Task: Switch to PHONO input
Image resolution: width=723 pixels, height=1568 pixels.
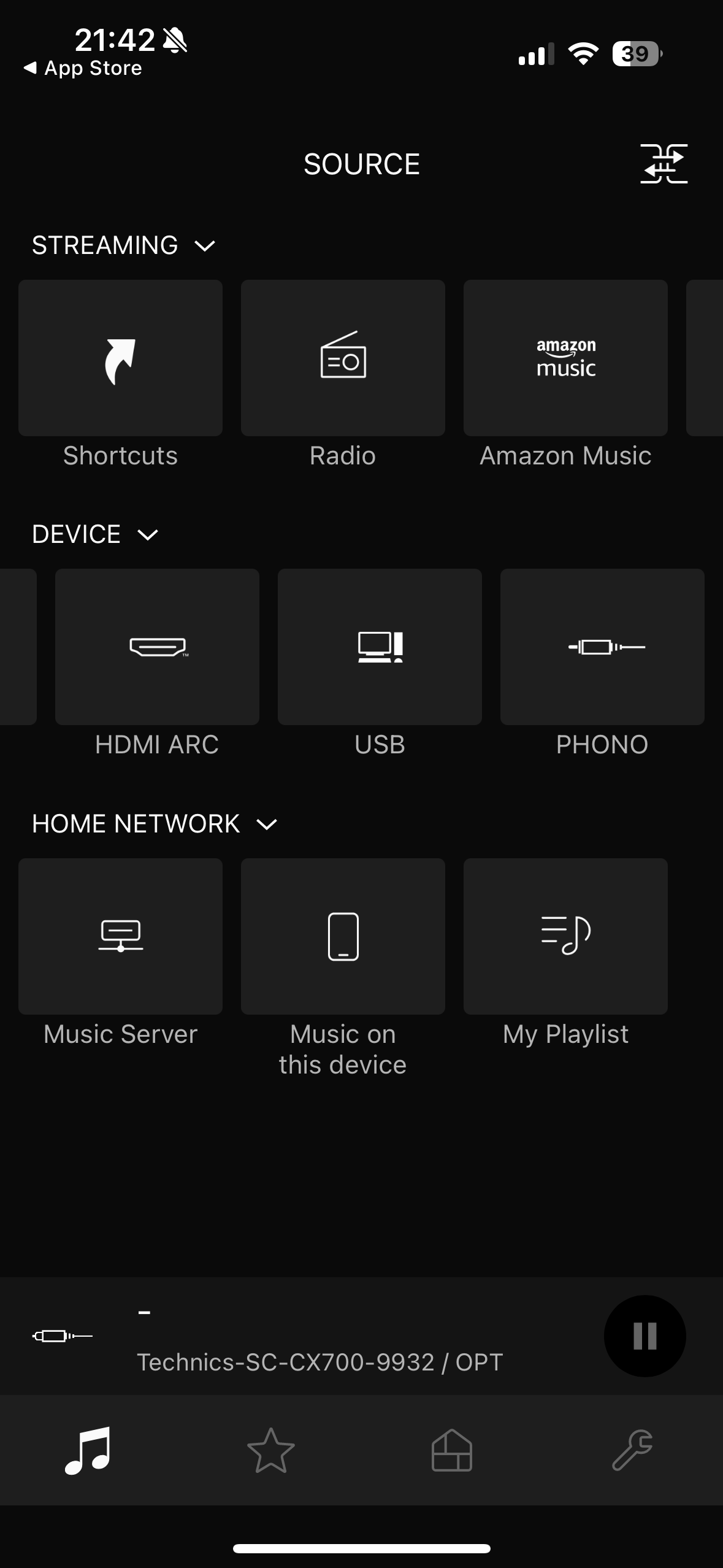Action: click(602, 647)
